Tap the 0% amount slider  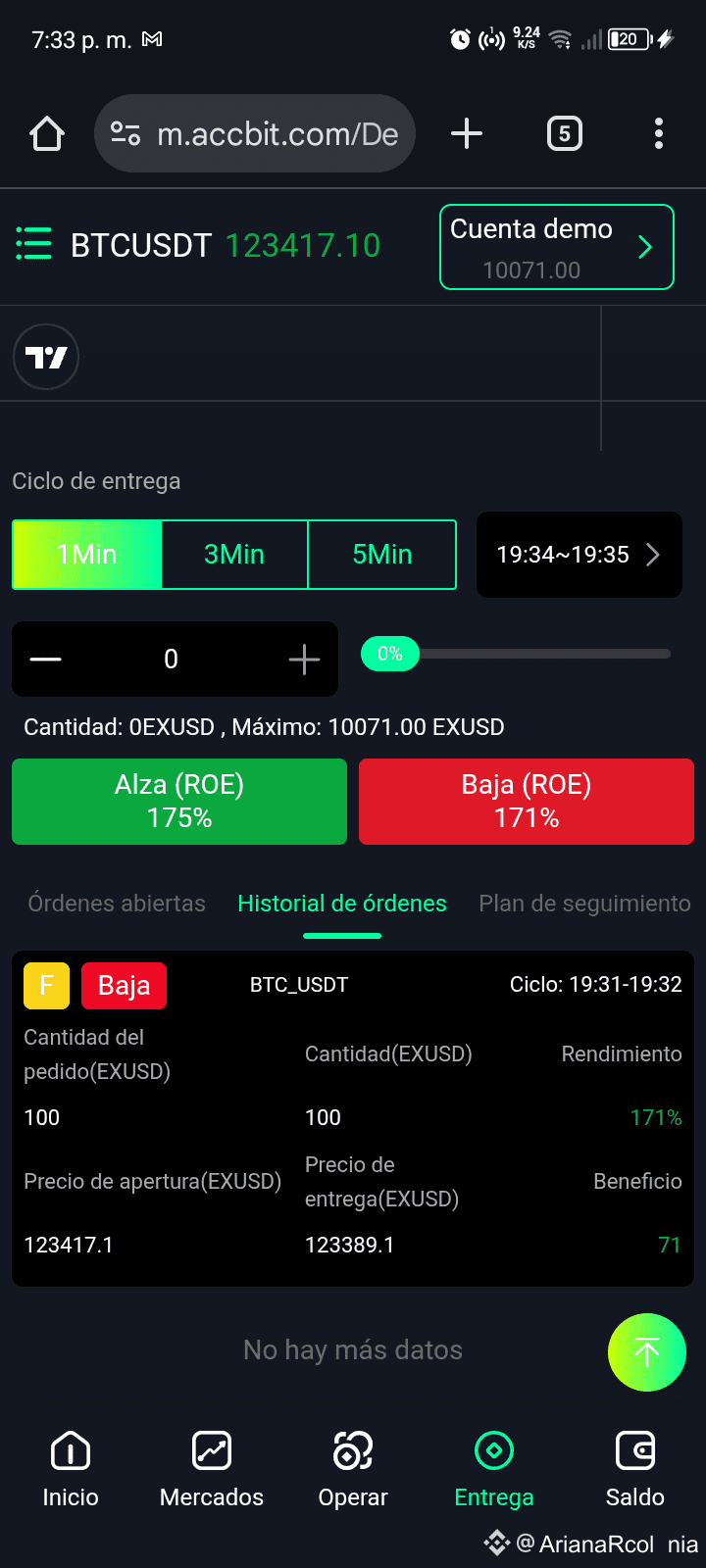click(x=390, y=654)
